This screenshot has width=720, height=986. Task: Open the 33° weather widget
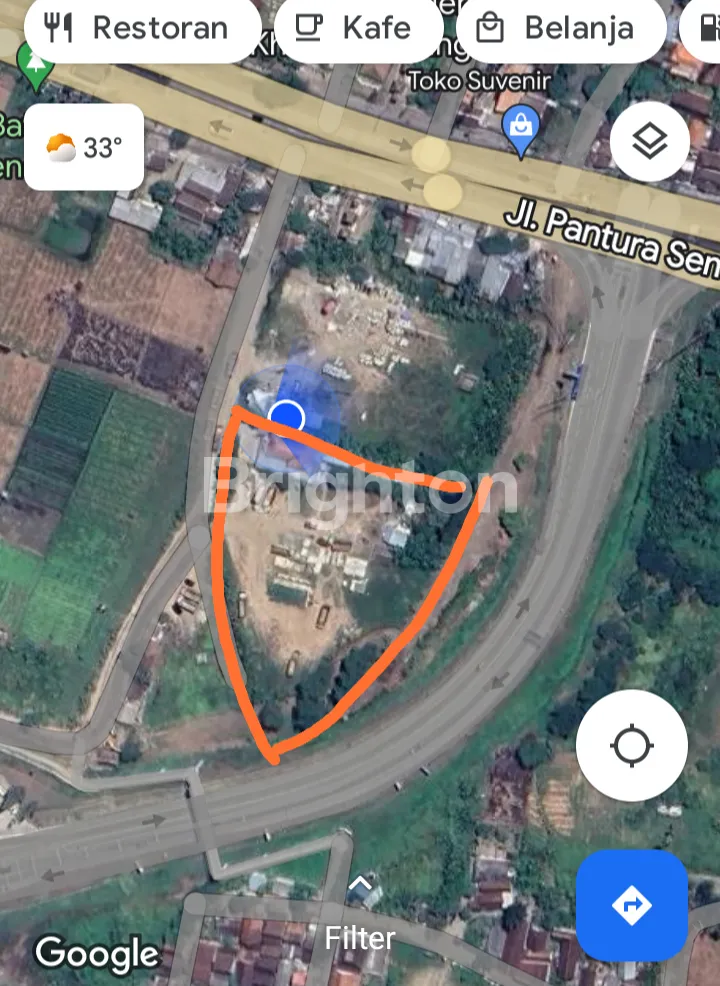[84, 148]
